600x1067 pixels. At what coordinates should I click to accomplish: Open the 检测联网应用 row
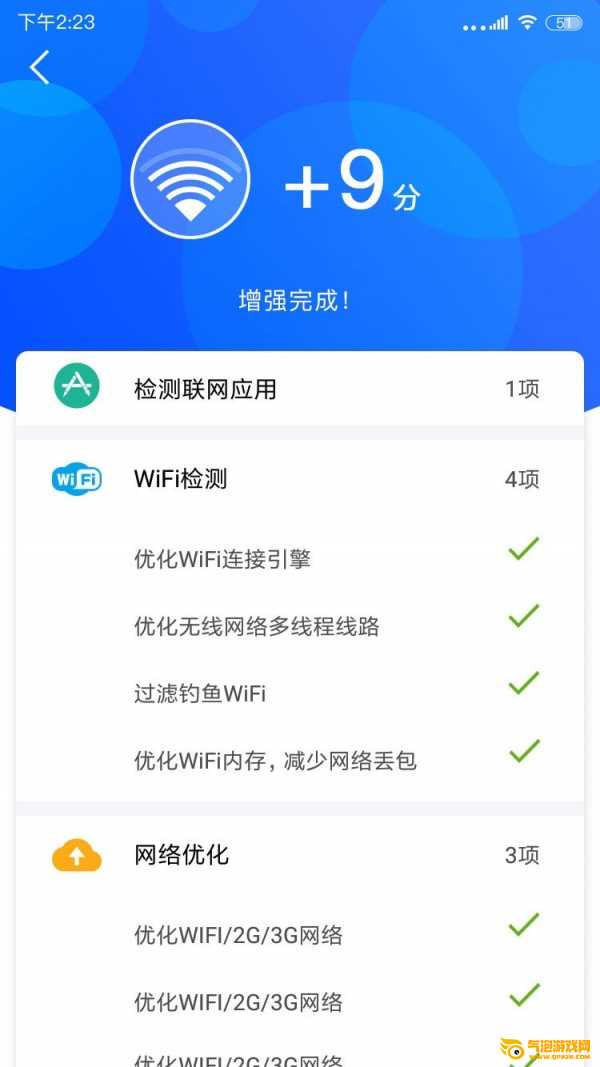point(300,389)
